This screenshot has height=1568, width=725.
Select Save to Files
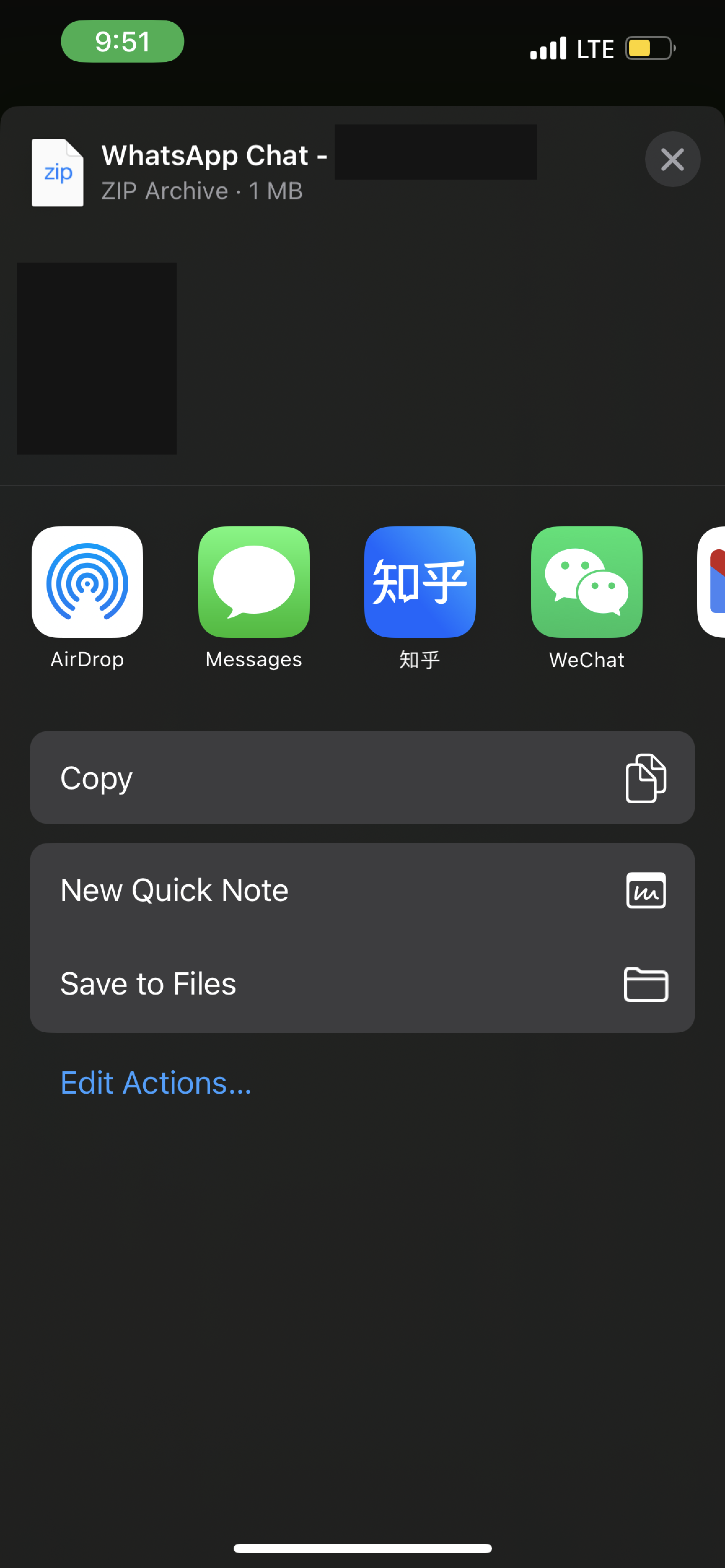[x=362, y=984]
